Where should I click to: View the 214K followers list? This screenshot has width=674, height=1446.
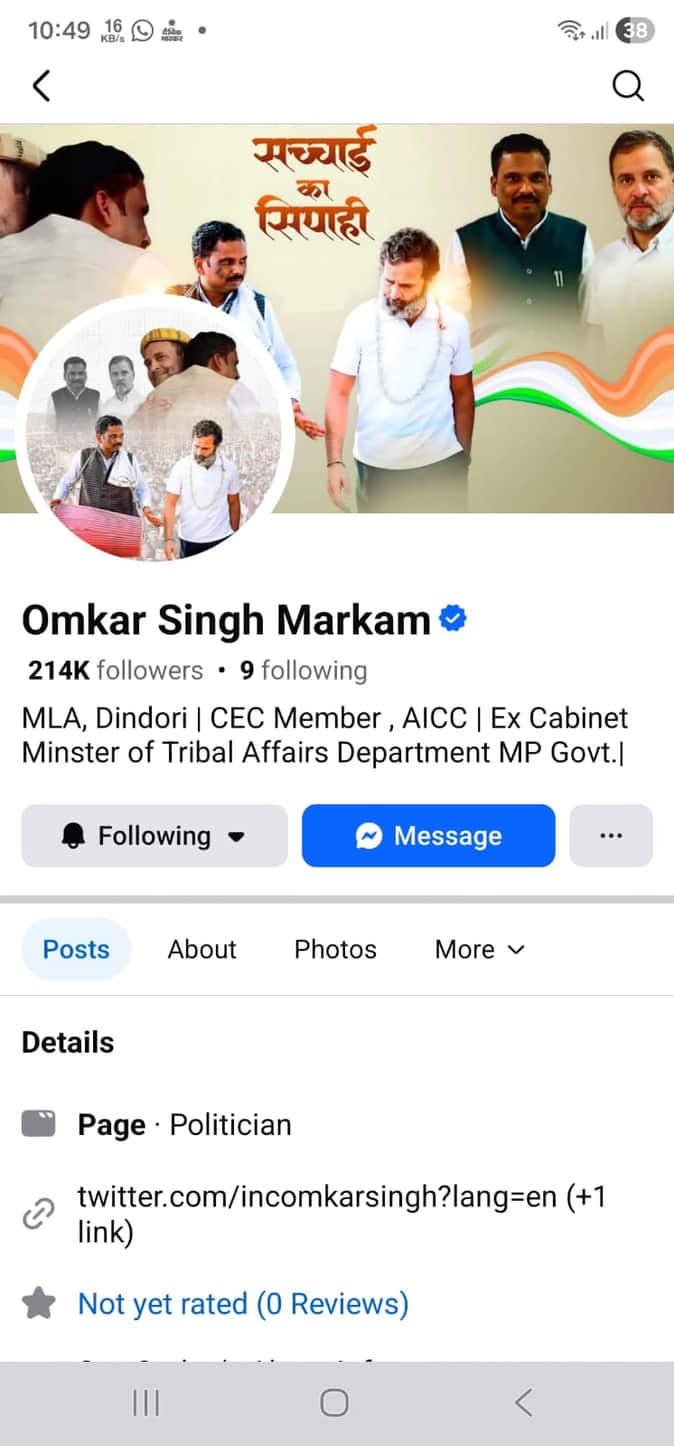[115, 670]
